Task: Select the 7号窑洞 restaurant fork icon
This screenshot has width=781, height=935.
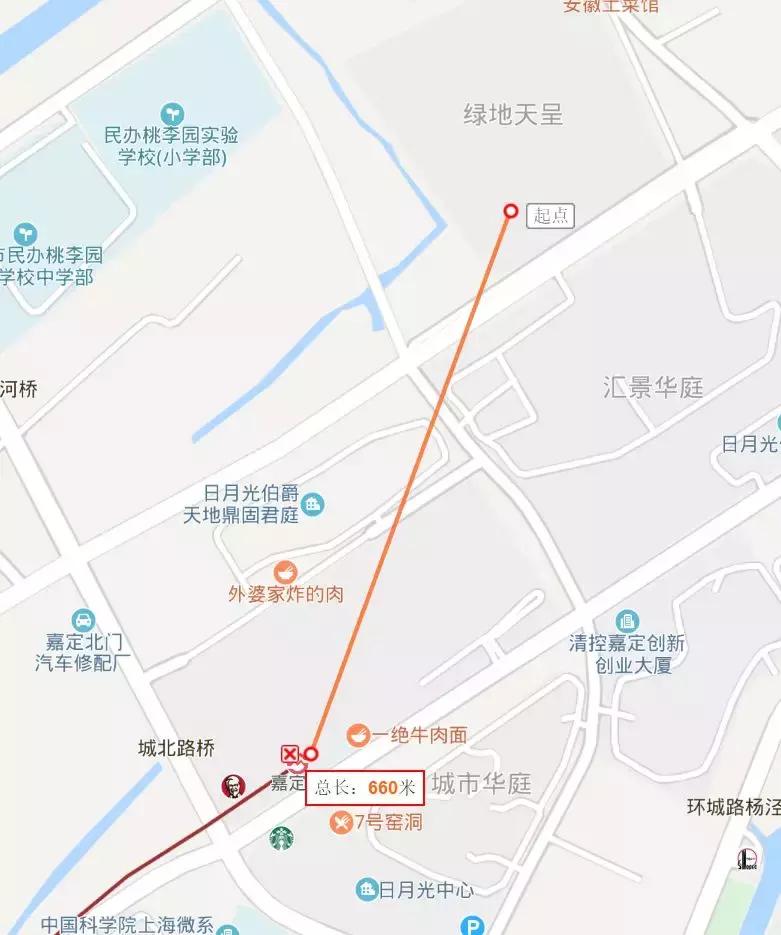Action: (x=340, y=822)
